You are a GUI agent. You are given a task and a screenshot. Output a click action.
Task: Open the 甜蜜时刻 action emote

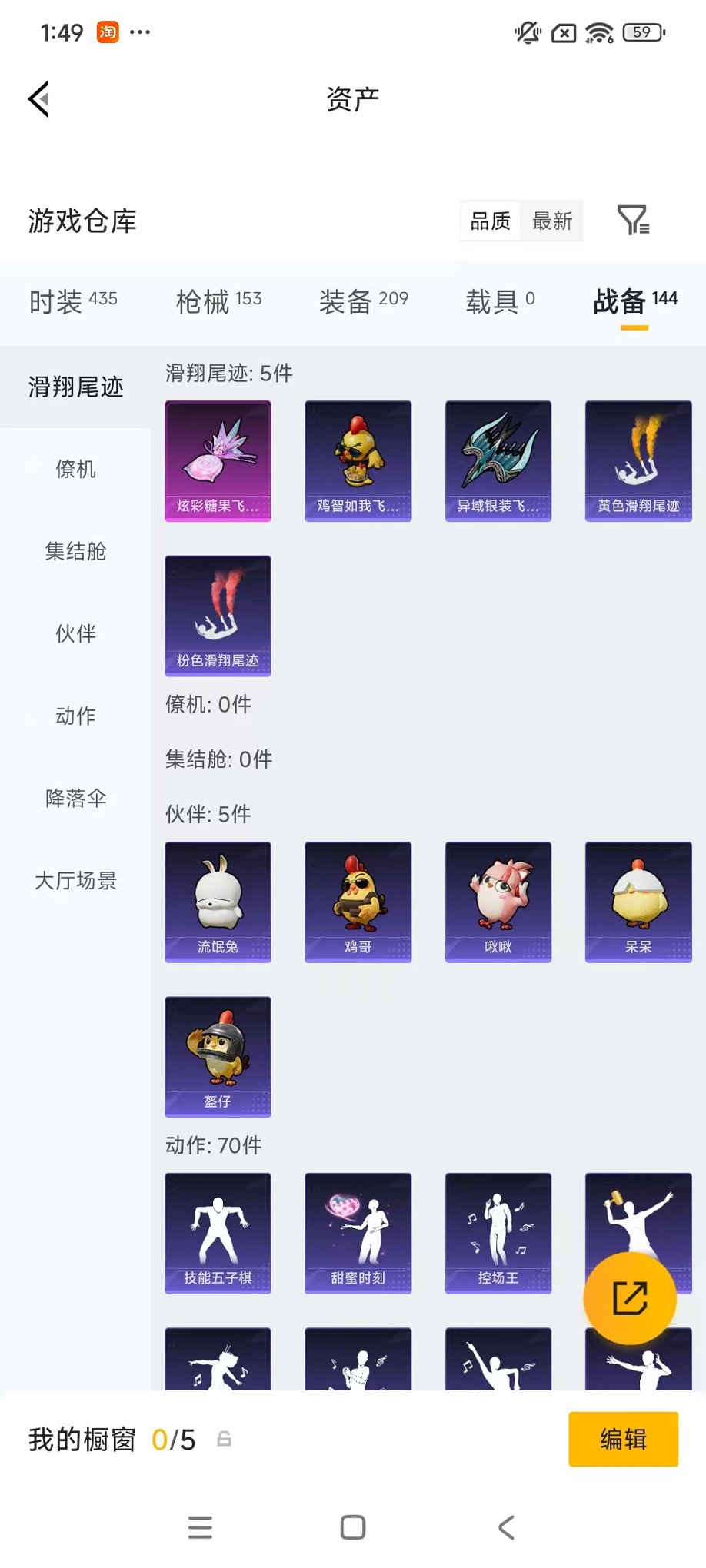point(358,1234)
